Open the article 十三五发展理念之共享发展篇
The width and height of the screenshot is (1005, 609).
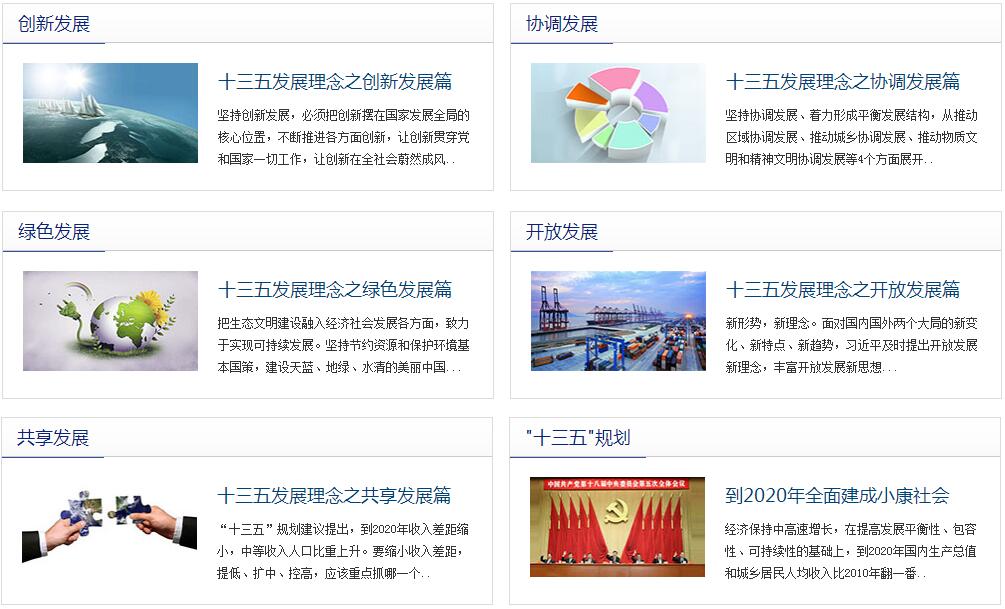click(x=334, y=496)
